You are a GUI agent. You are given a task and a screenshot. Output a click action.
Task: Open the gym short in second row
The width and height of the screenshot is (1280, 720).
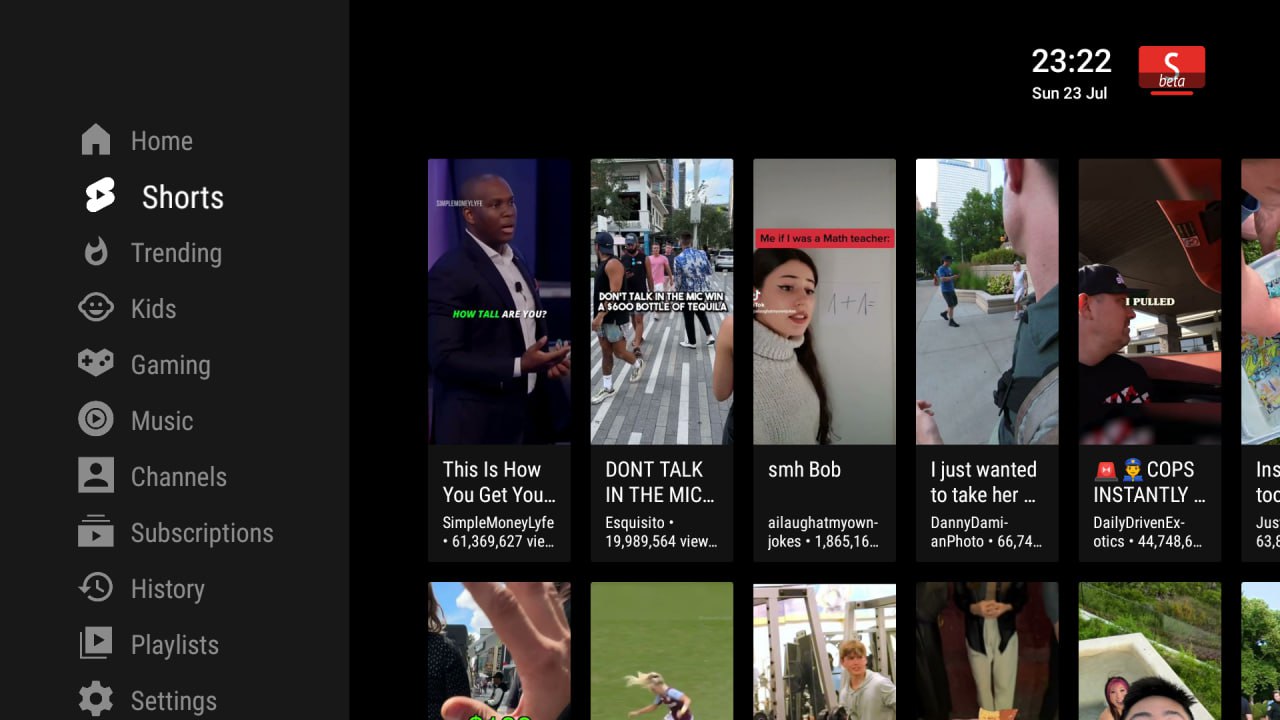pyautogui.click(x=824, y=650)
